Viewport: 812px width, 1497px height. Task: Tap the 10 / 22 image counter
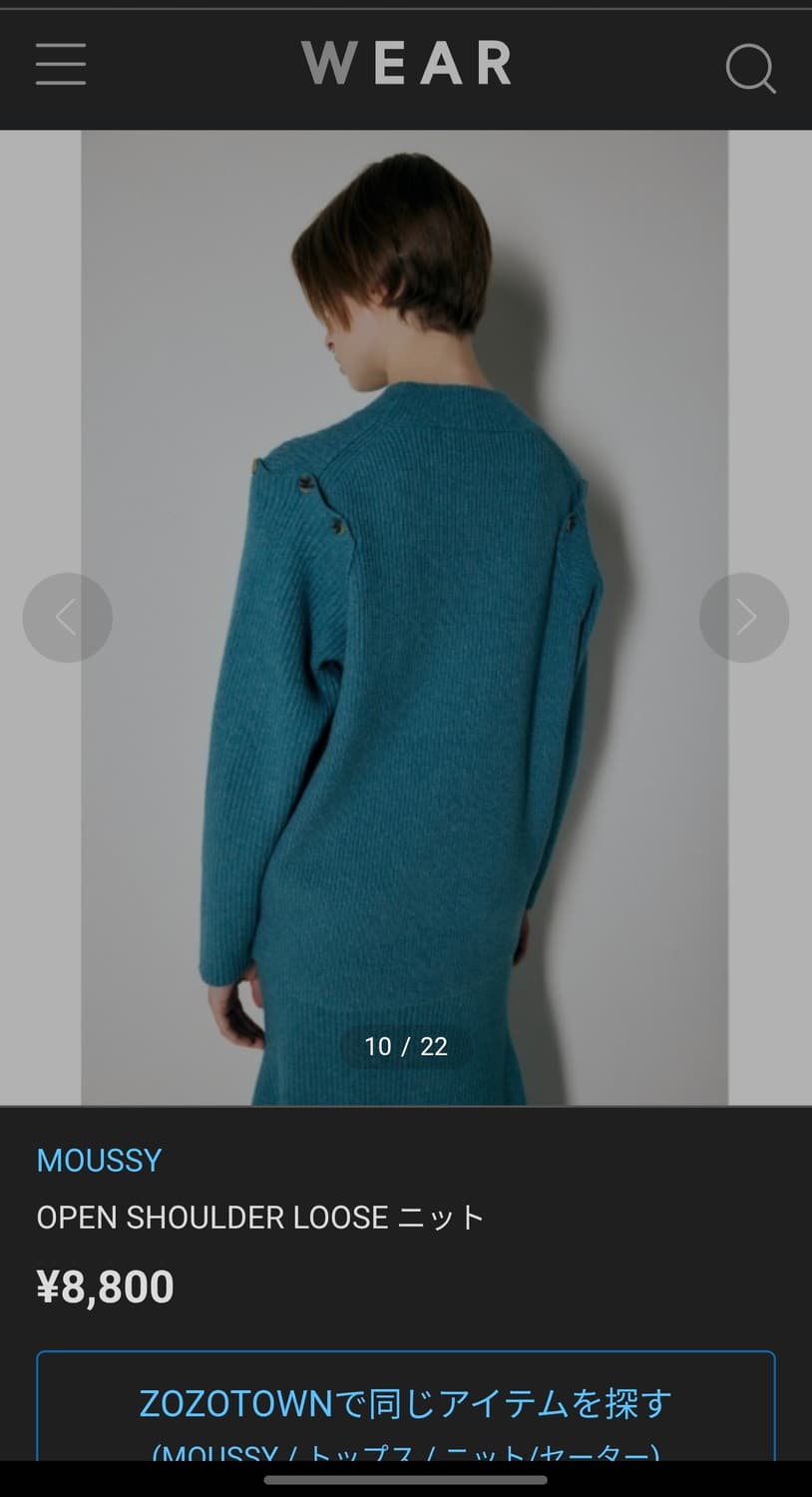pyautogui.click(x=406, y=1047)
